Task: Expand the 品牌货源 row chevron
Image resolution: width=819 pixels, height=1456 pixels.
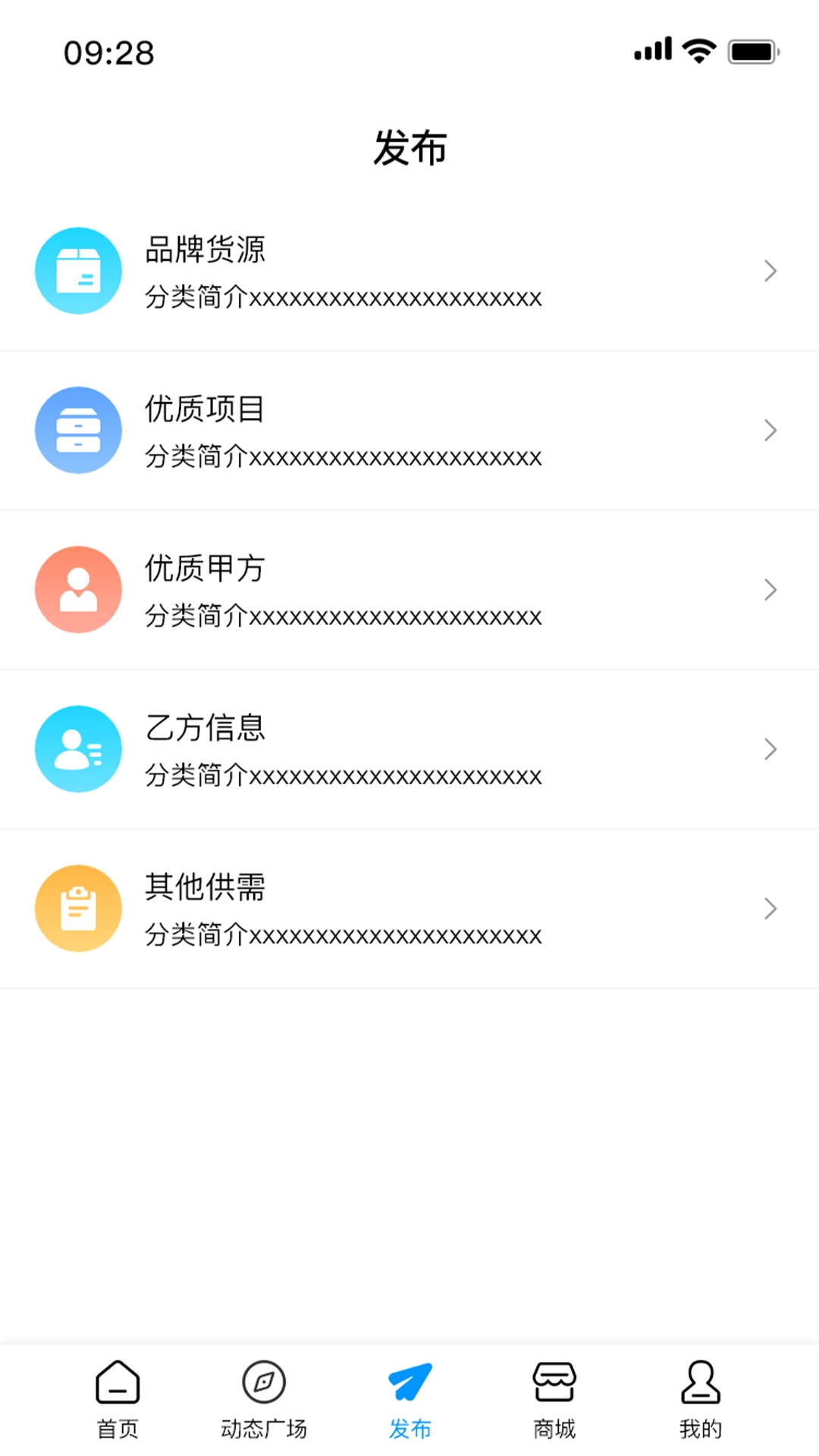Action: [770, 270]
